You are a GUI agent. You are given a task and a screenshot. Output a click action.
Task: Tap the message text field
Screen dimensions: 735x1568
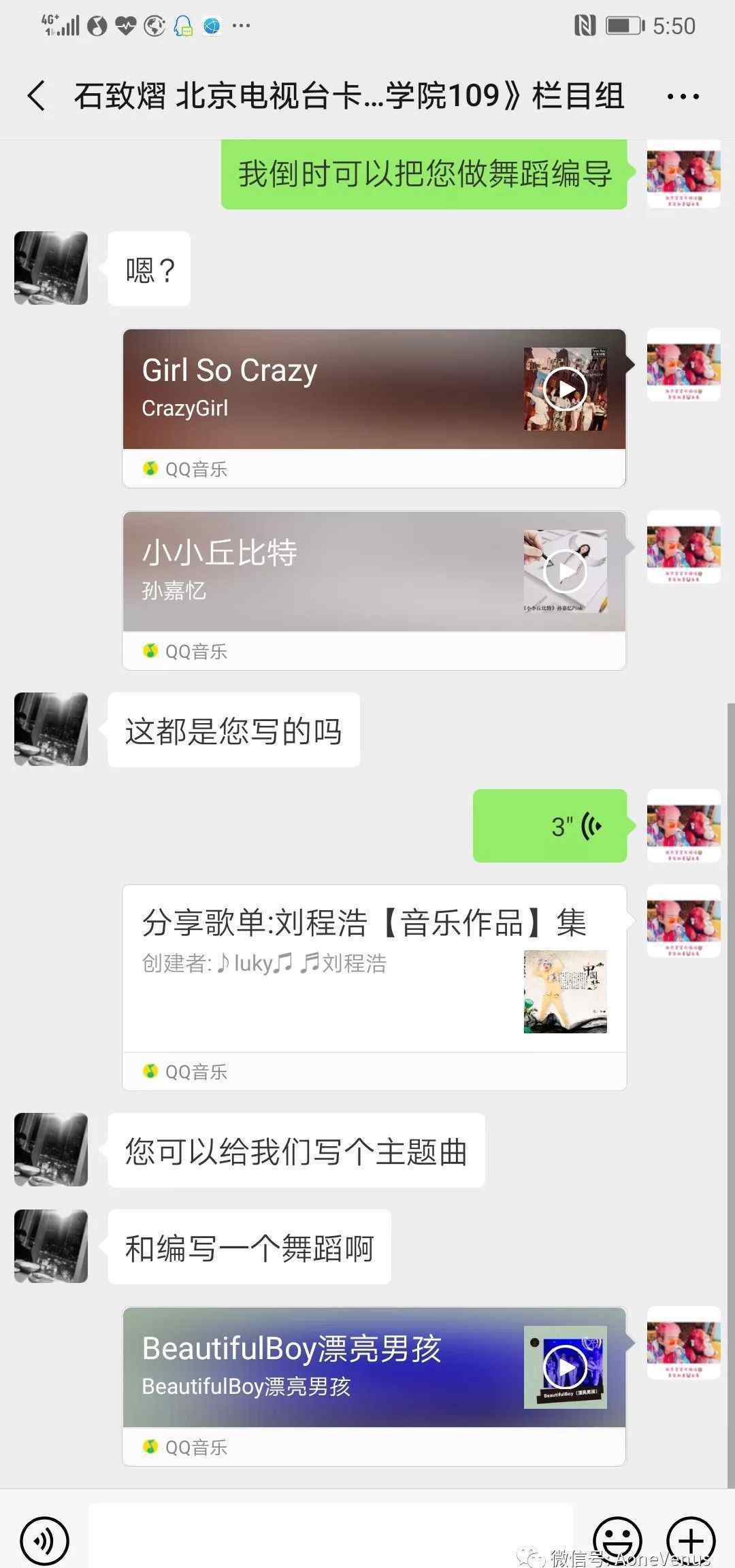click(x=330, y=1539)
